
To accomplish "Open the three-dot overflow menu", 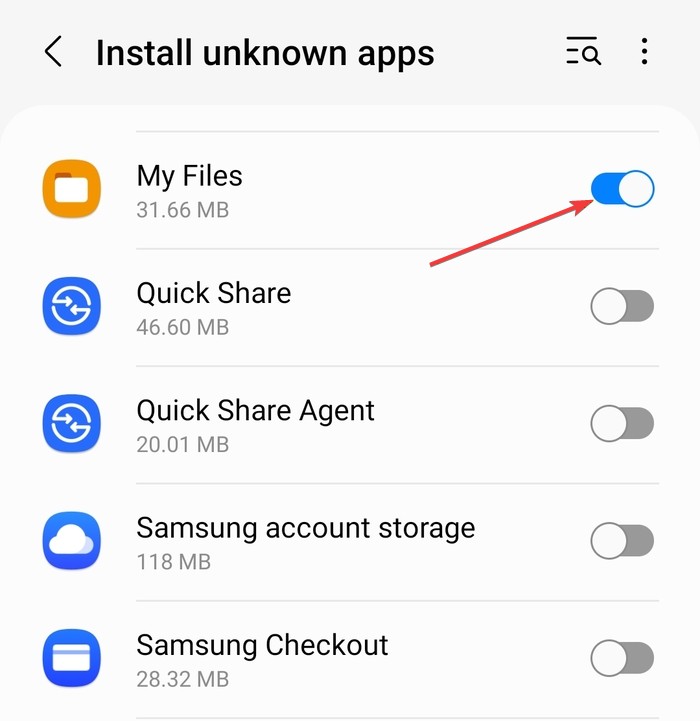I will coord(645,52).
